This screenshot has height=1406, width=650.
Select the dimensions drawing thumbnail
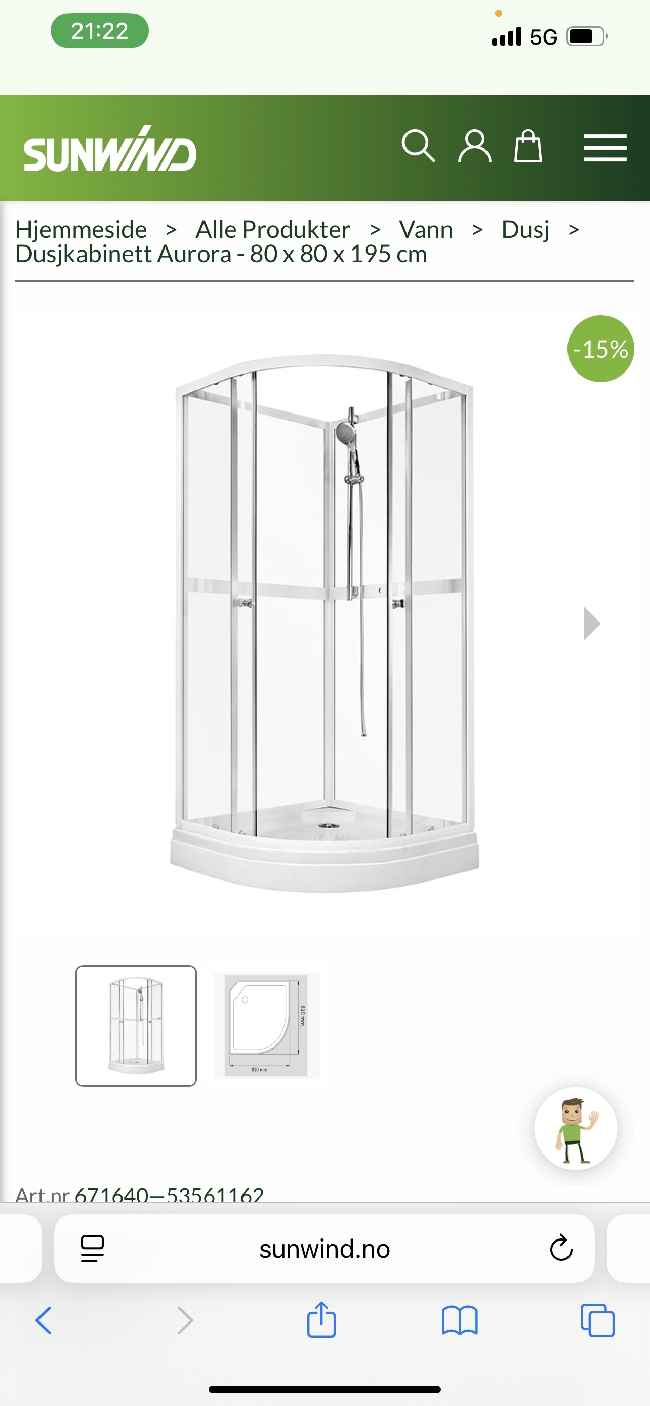click(x=267, y=1025)
